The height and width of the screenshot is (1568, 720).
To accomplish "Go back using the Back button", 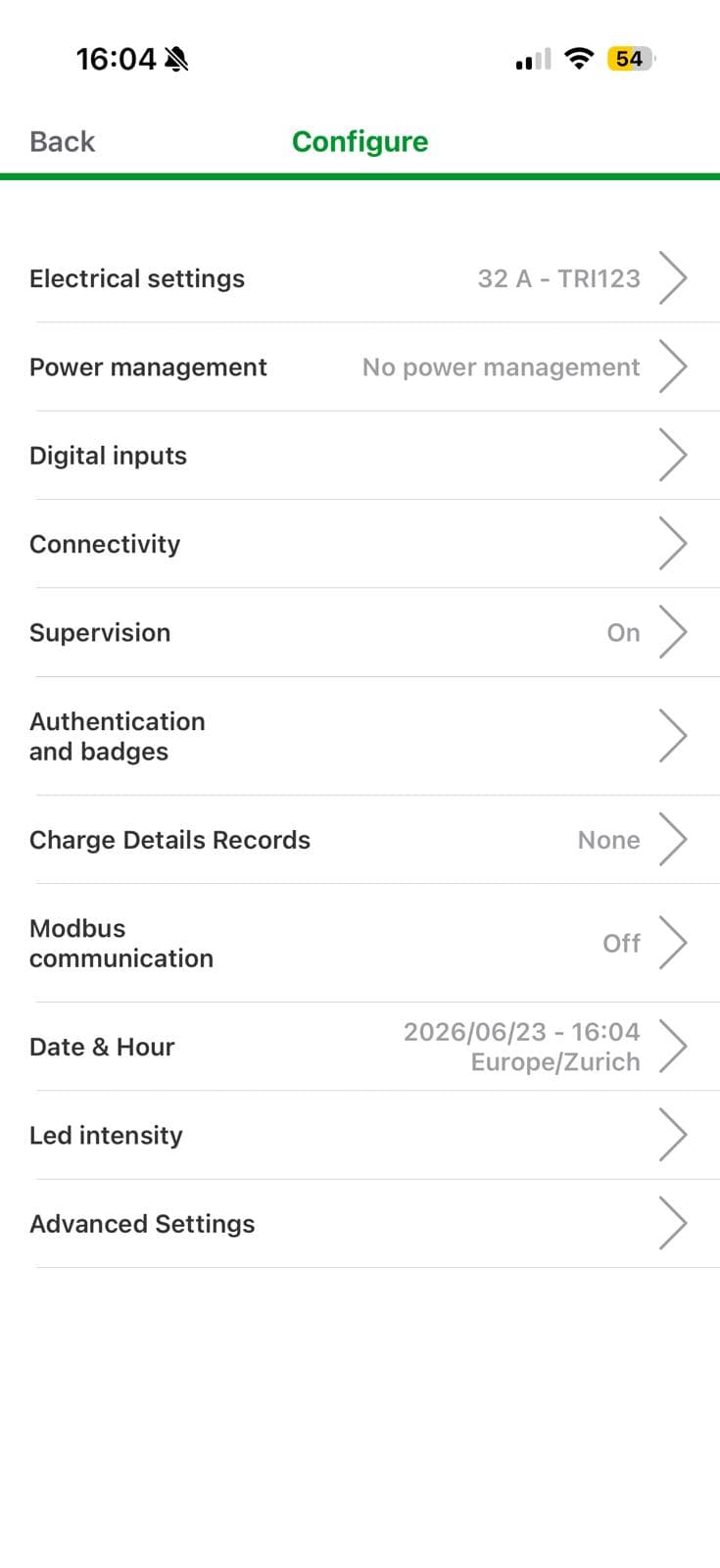I will click(x=62, y=142).
